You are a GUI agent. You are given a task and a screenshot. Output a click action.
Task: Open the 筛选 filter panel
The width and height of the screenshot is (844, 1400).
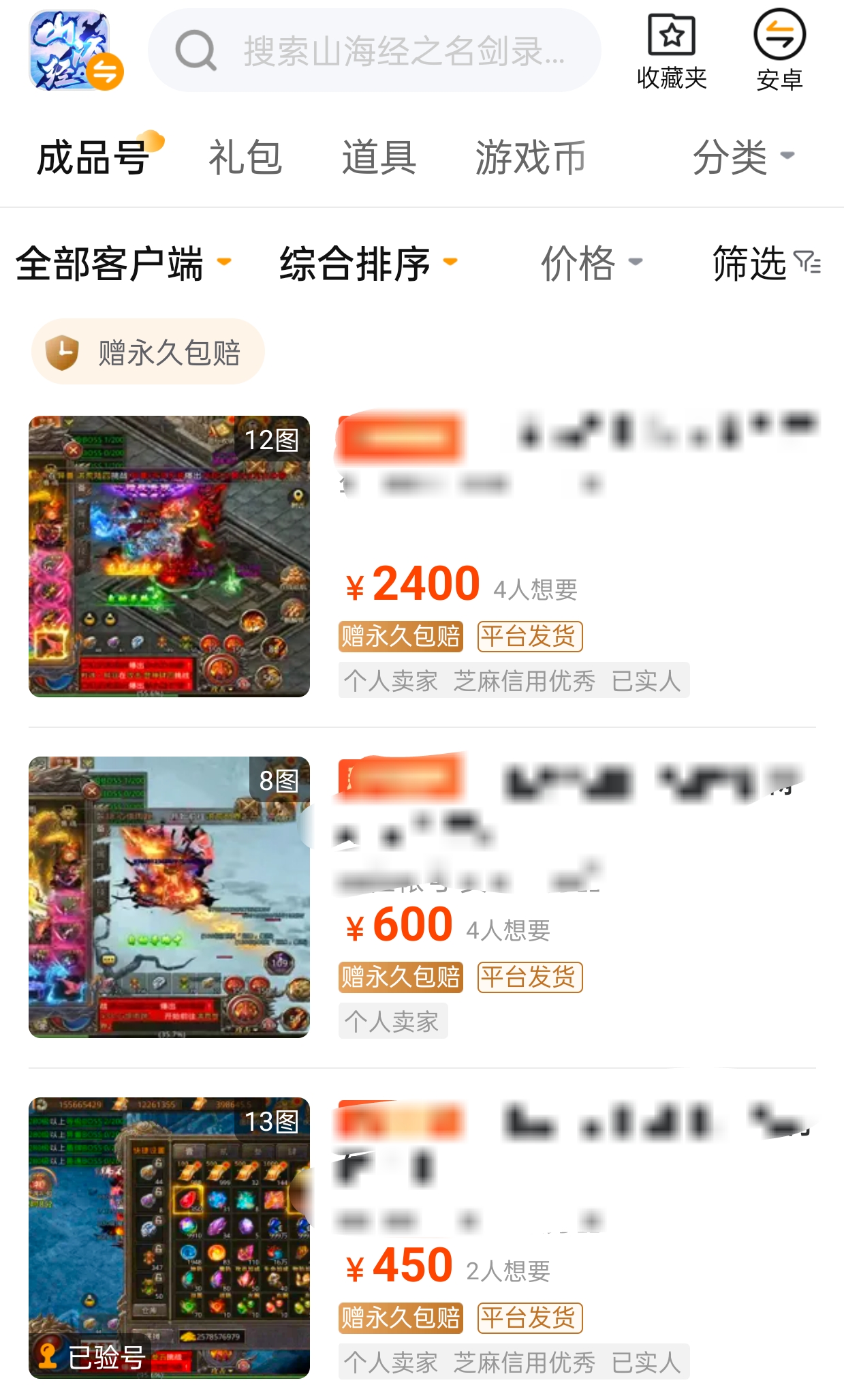[x=766, y=264]
